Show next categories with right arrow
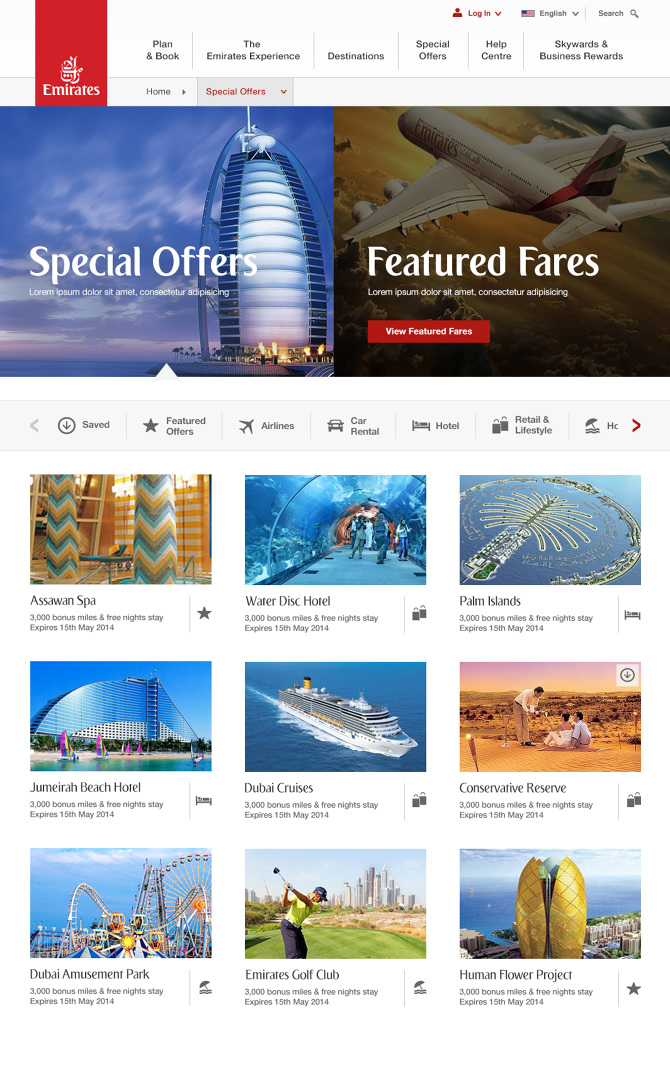The width and height of the screenshot is (670, 1084). (636, 426)
